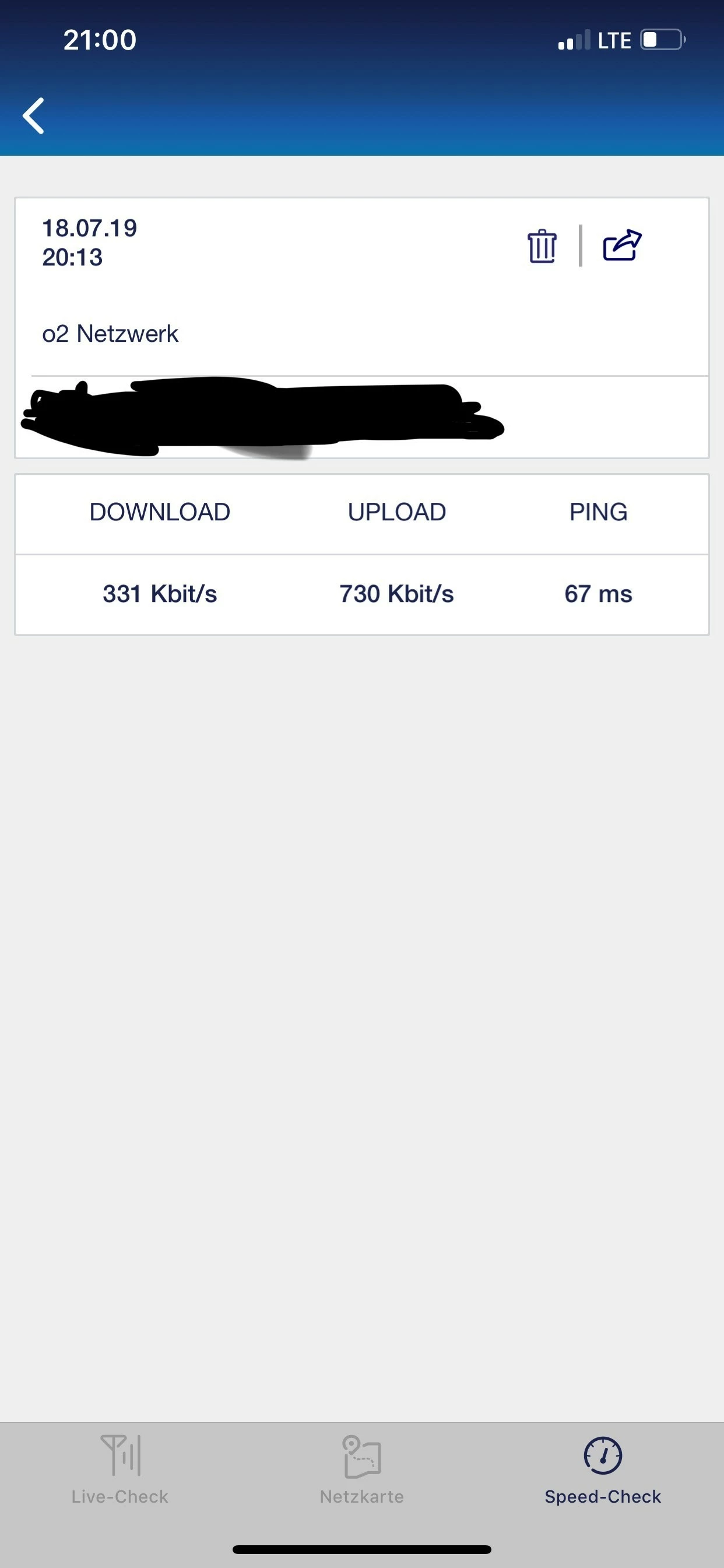Select the Speed-Check tab
Image resolution: width=724 pixels, height=1568 pixels.
coord(602,1470)
